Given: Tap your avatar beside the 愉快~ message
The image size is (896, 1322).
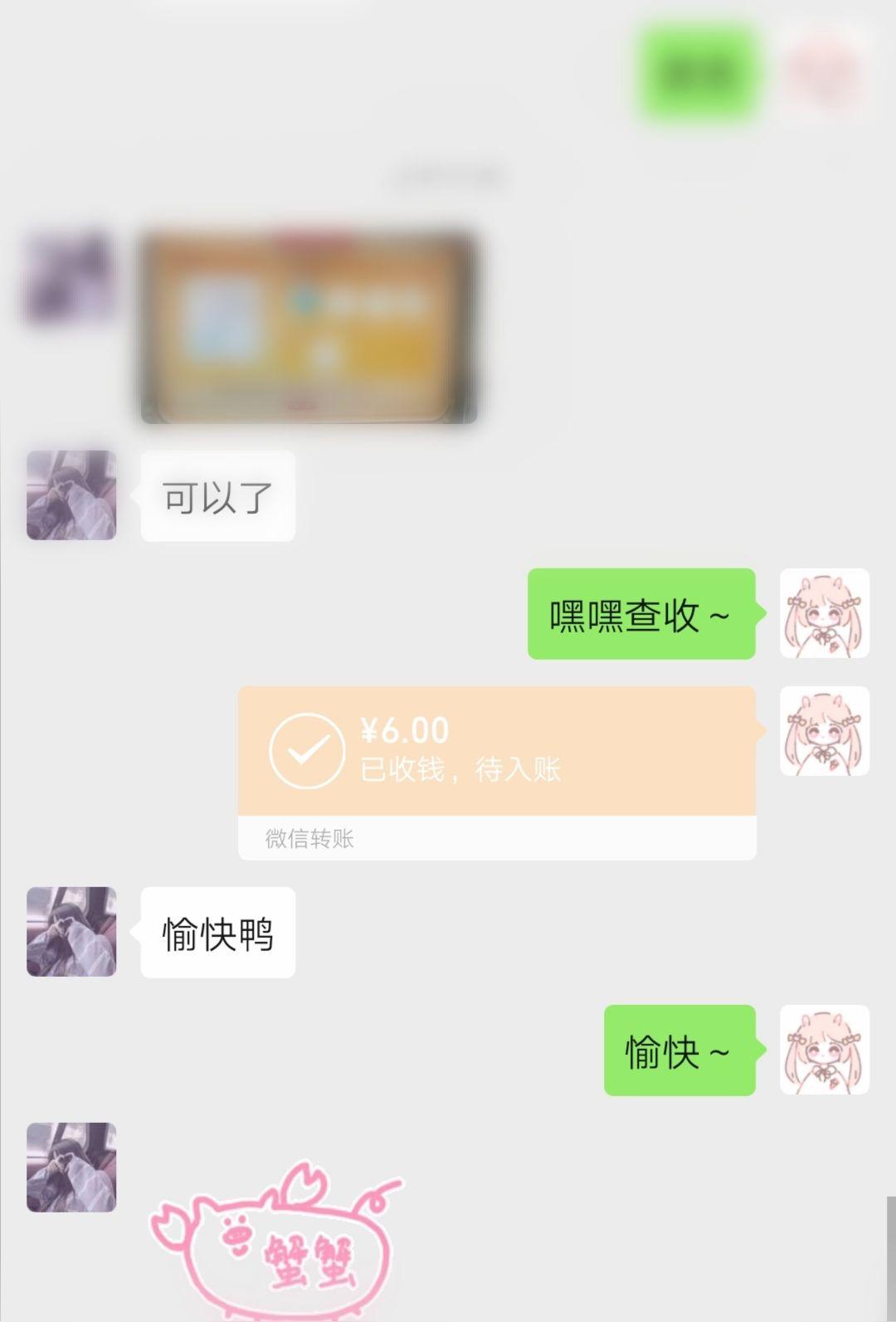Looking at the screenshot, I should [824, 1050].
